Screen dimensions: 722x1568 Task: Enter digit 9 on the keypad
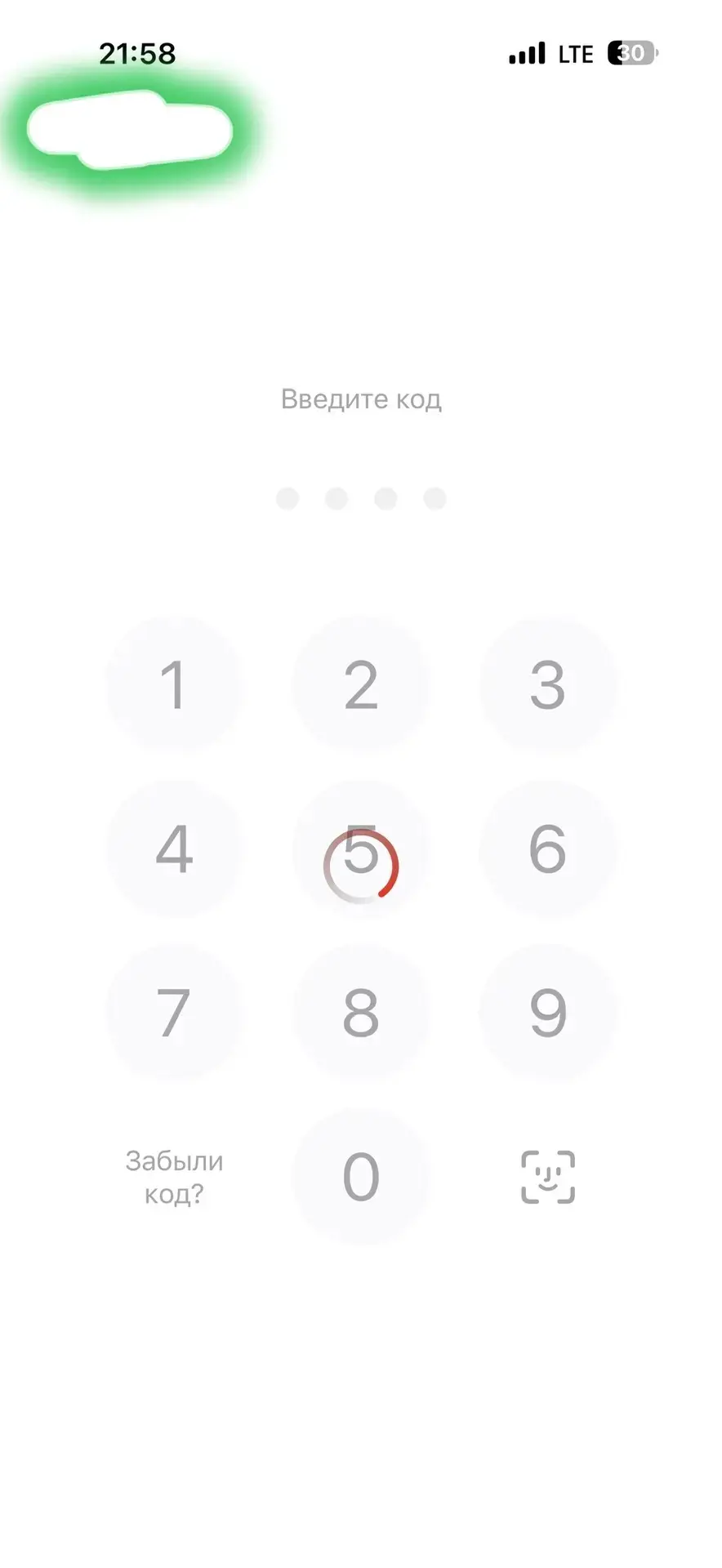click(x=547, y=1013)
